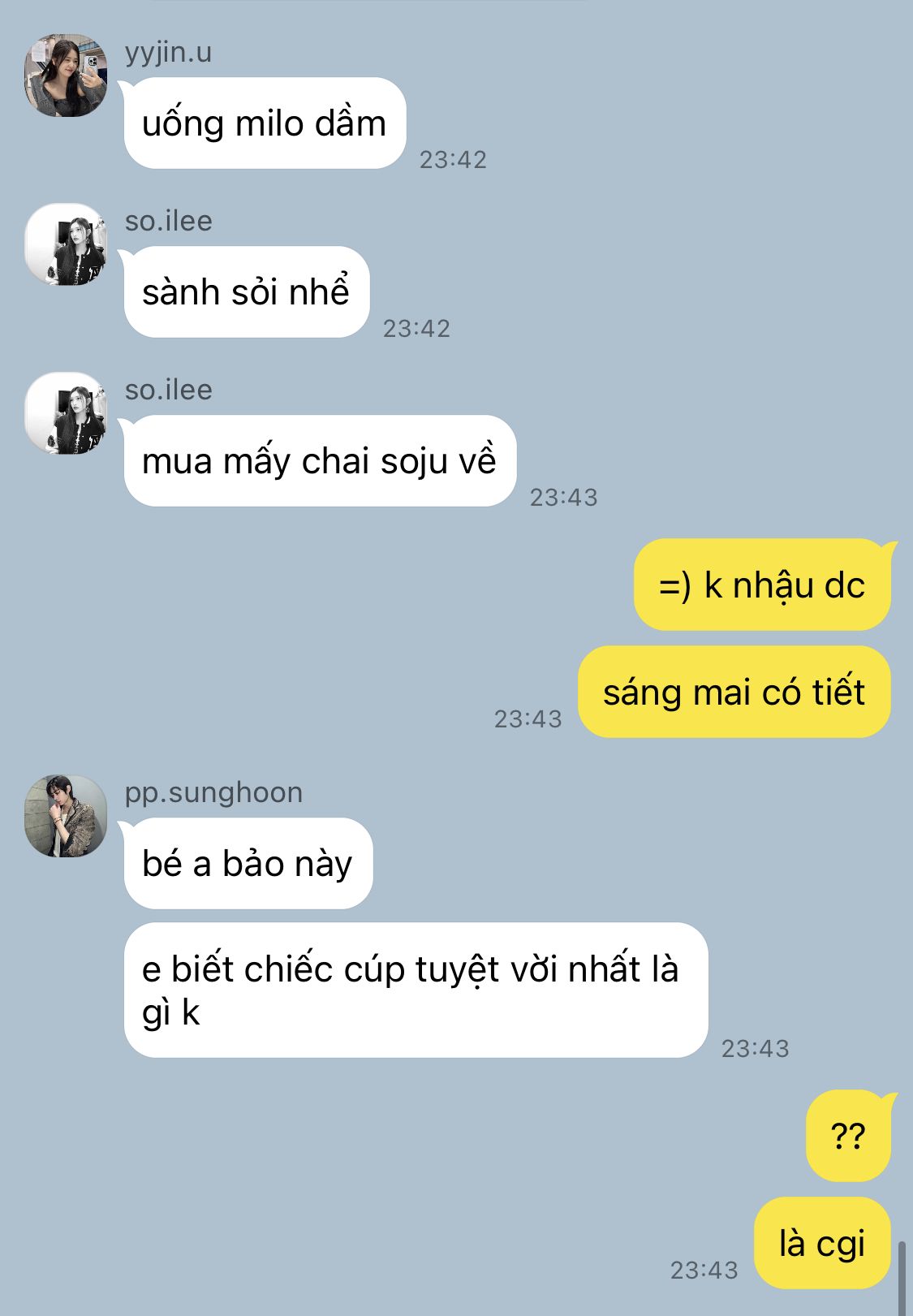Image resolution: width=913 pixels, height=1316 pixels.
Task: Open yyjin.u's profile picture
Action: [66, 76]
